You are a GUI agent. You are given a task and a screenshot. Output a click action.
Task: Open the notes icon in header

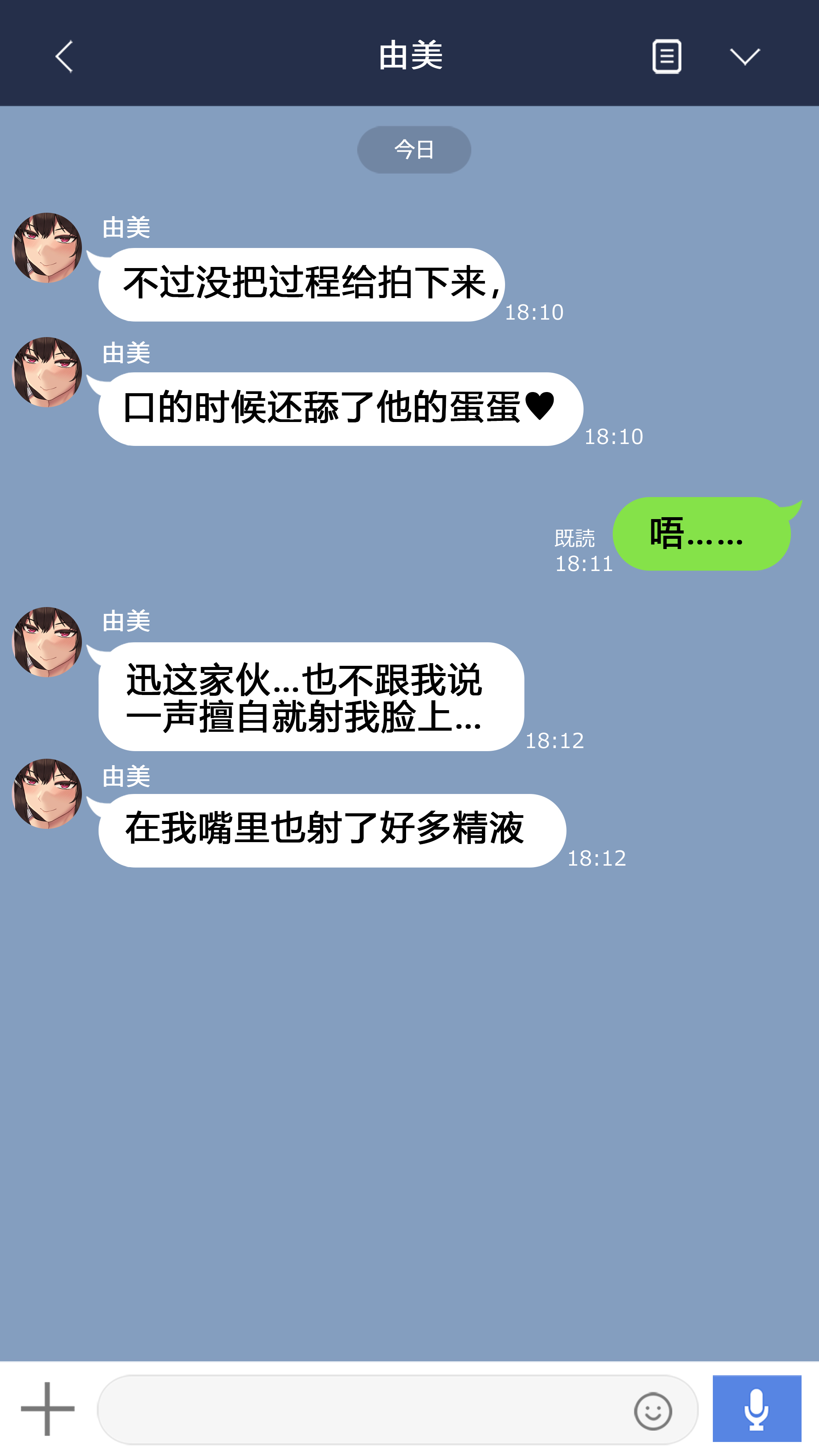point(667,56)
